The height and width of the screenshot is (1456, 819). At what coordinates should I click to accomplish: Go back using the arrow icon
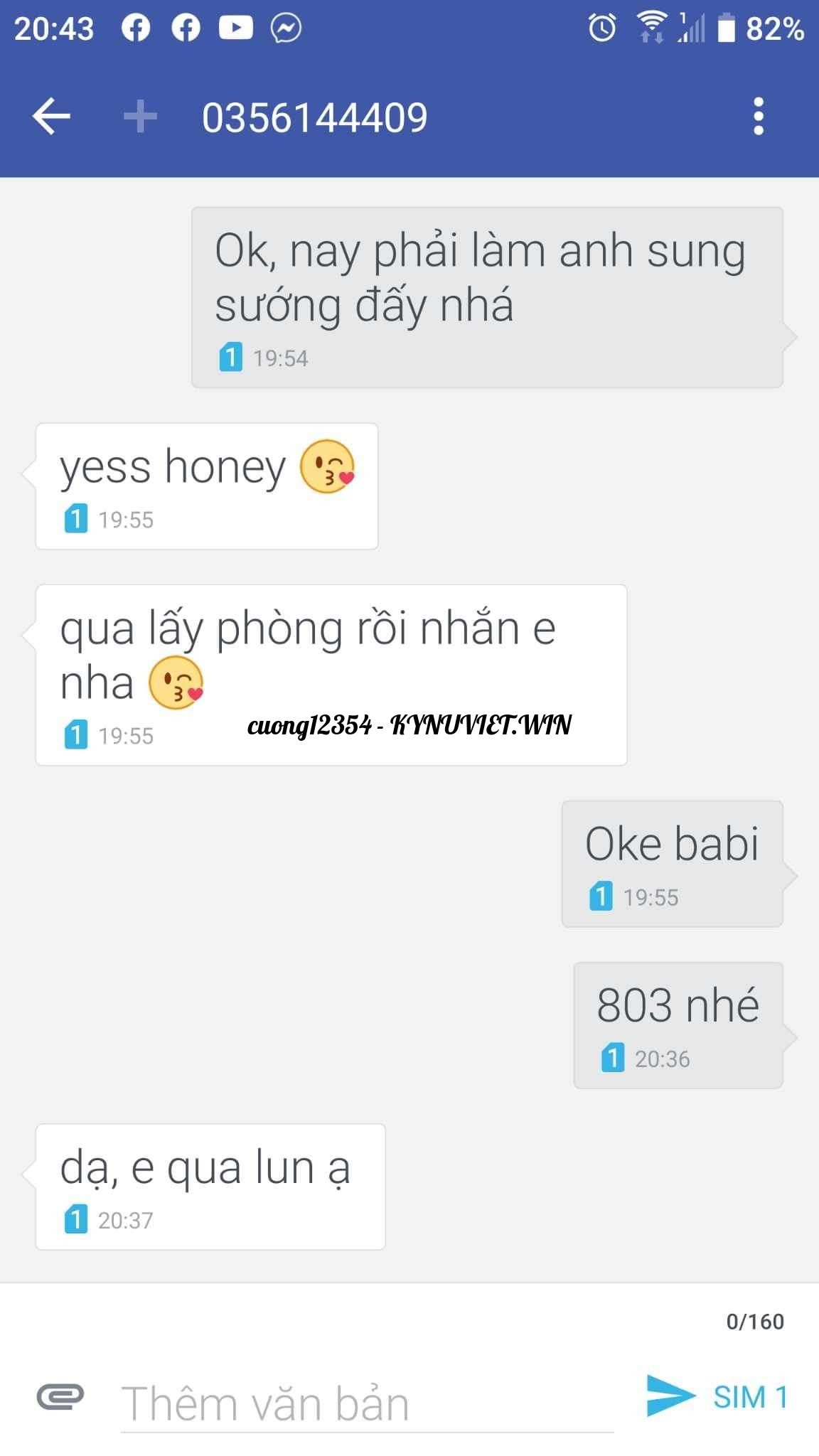pyautogui.click(x=51, y=116)
